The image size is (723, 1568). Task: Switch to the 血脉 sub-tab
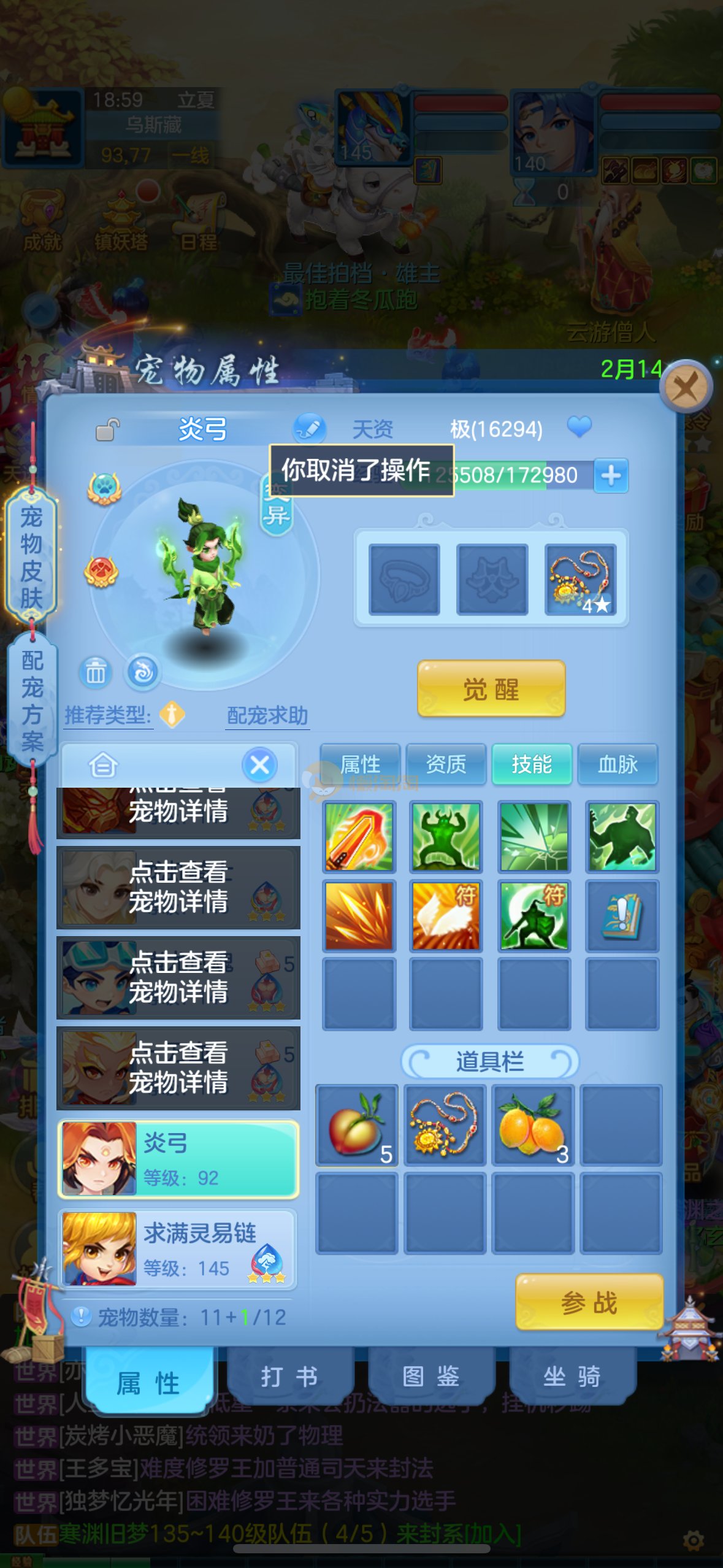618,764
